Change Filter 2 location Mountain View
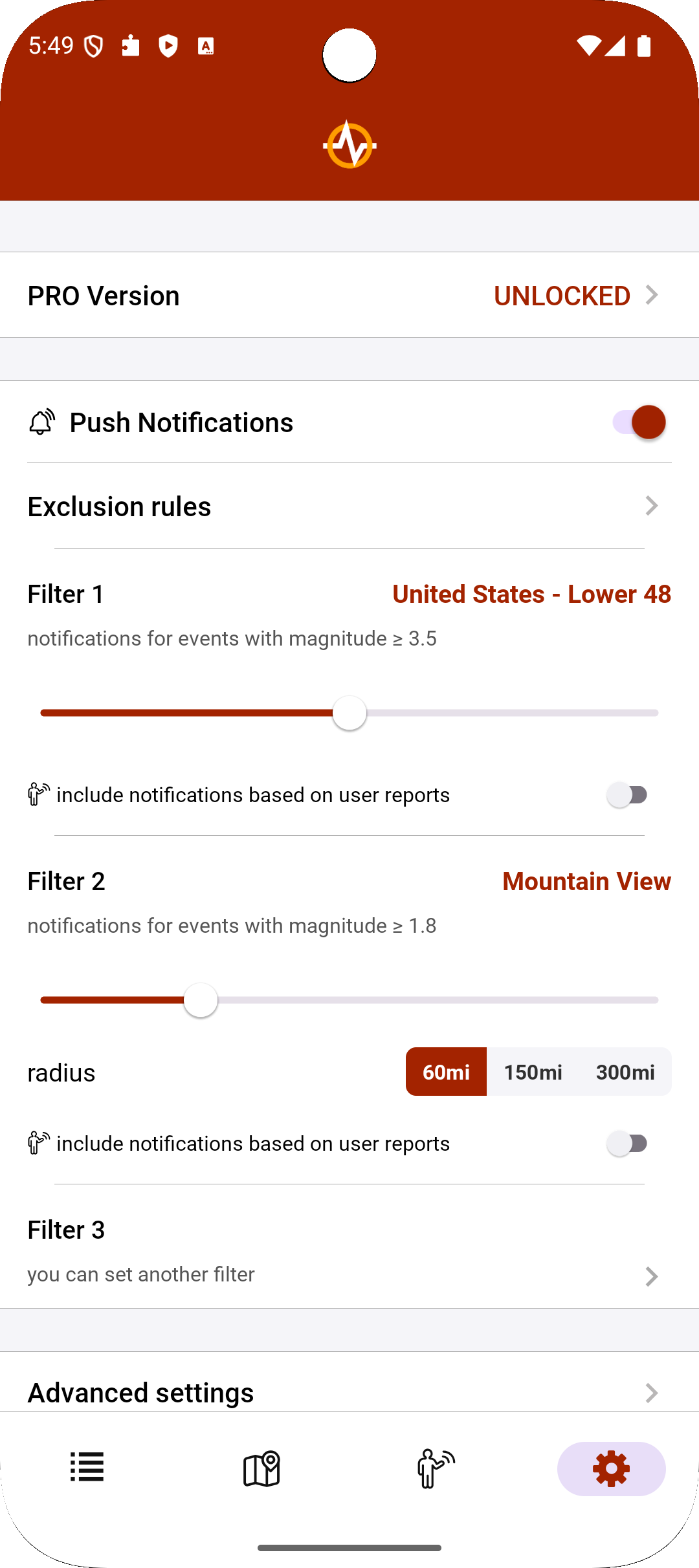The image size is (699, 1568). tap(586, 881)
